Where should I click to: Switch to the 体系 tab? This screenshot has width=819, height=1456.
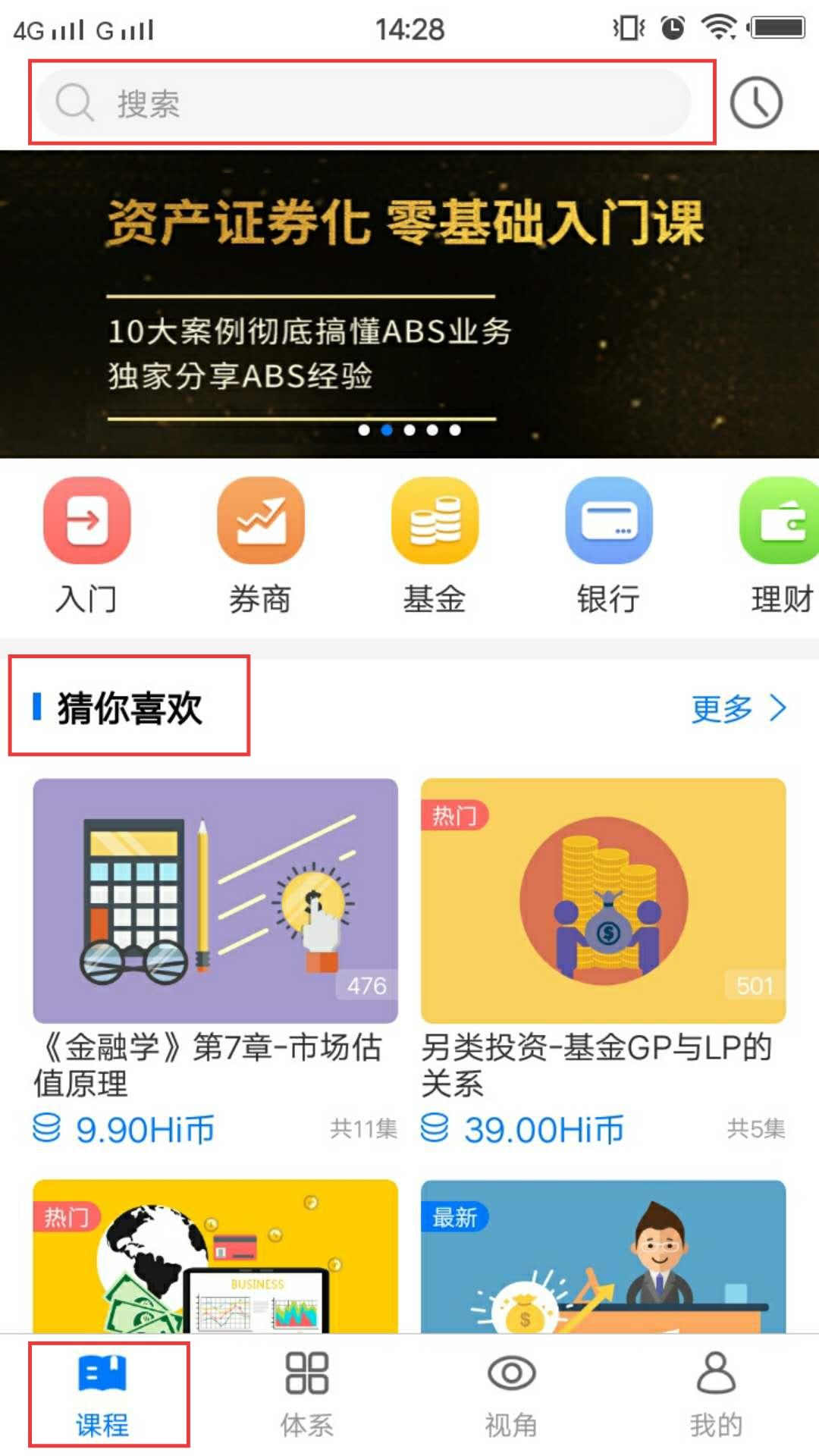pyautogui.click(x=307, y=1394)
